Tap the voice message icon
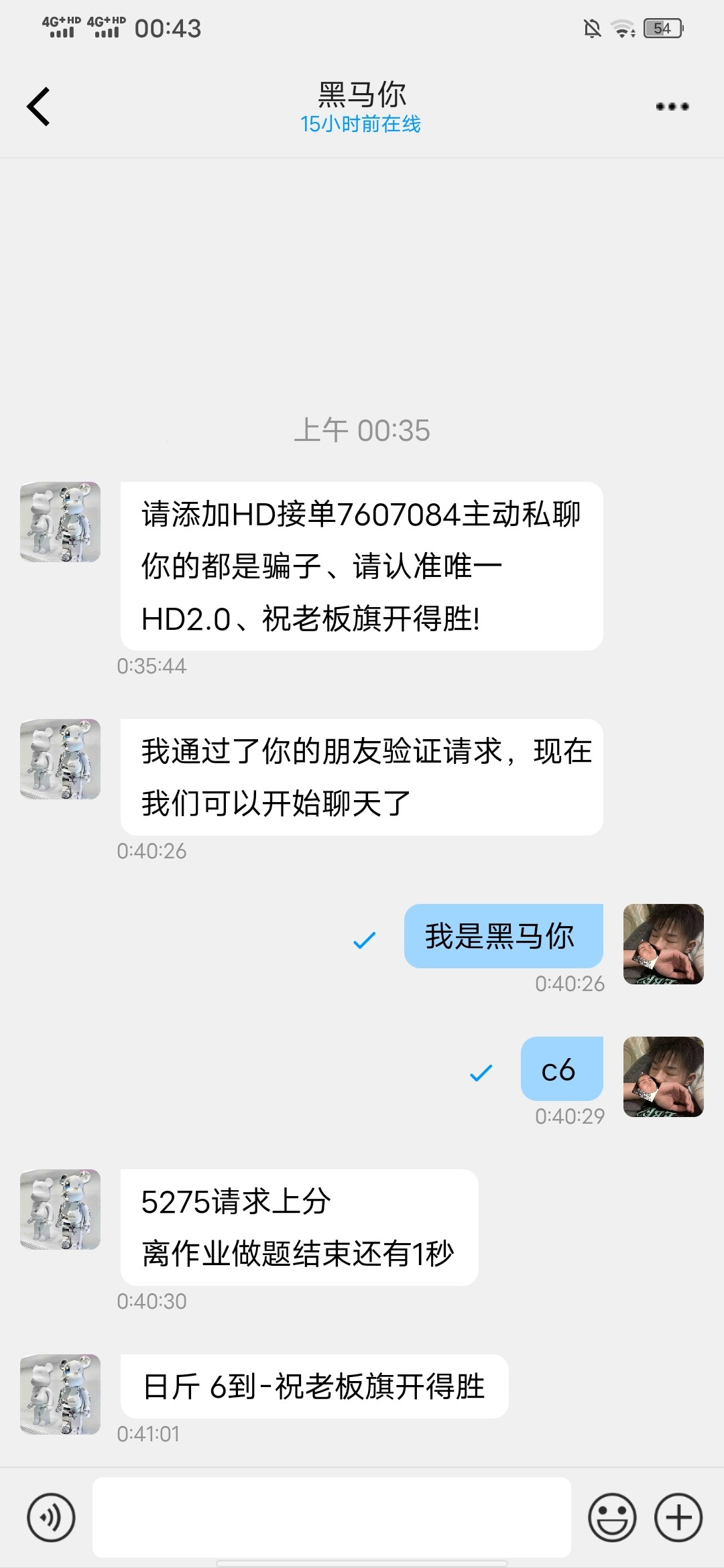Viewport: 724px width, 1568px height. (51, 1518)
